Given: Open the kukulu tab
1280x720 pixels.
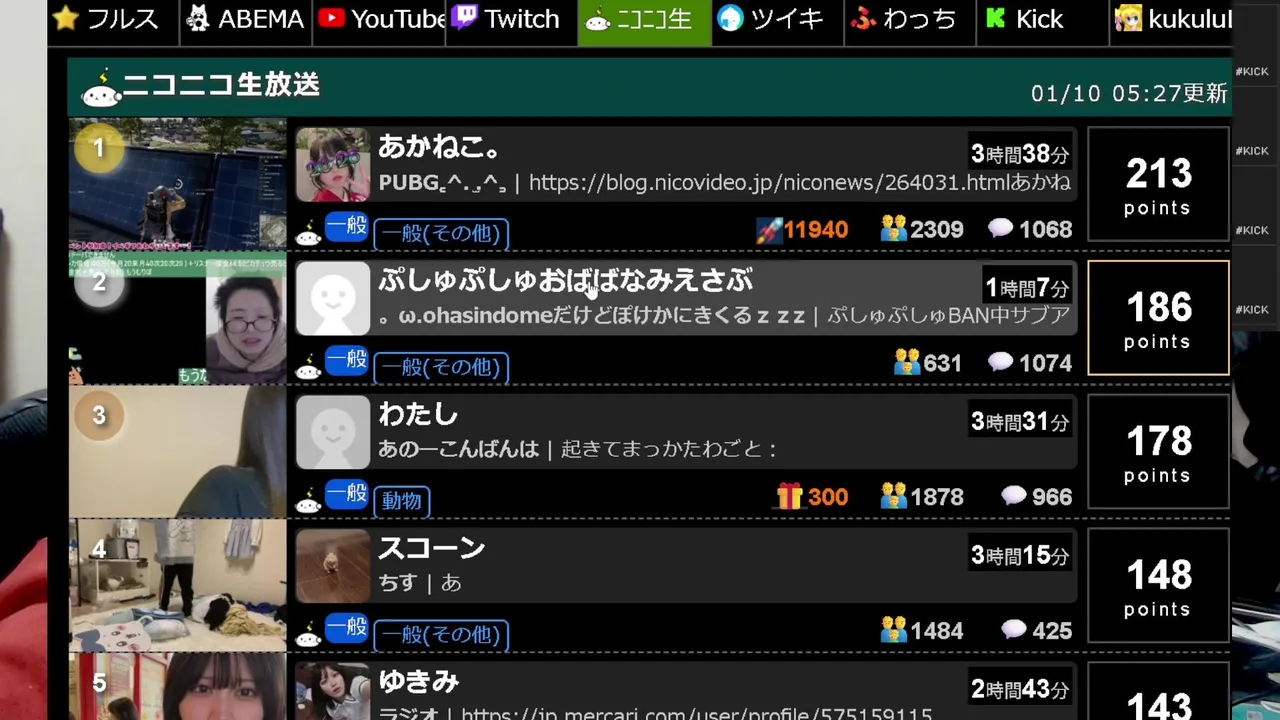Looking at the screenshot, I should pos(1172,20).
